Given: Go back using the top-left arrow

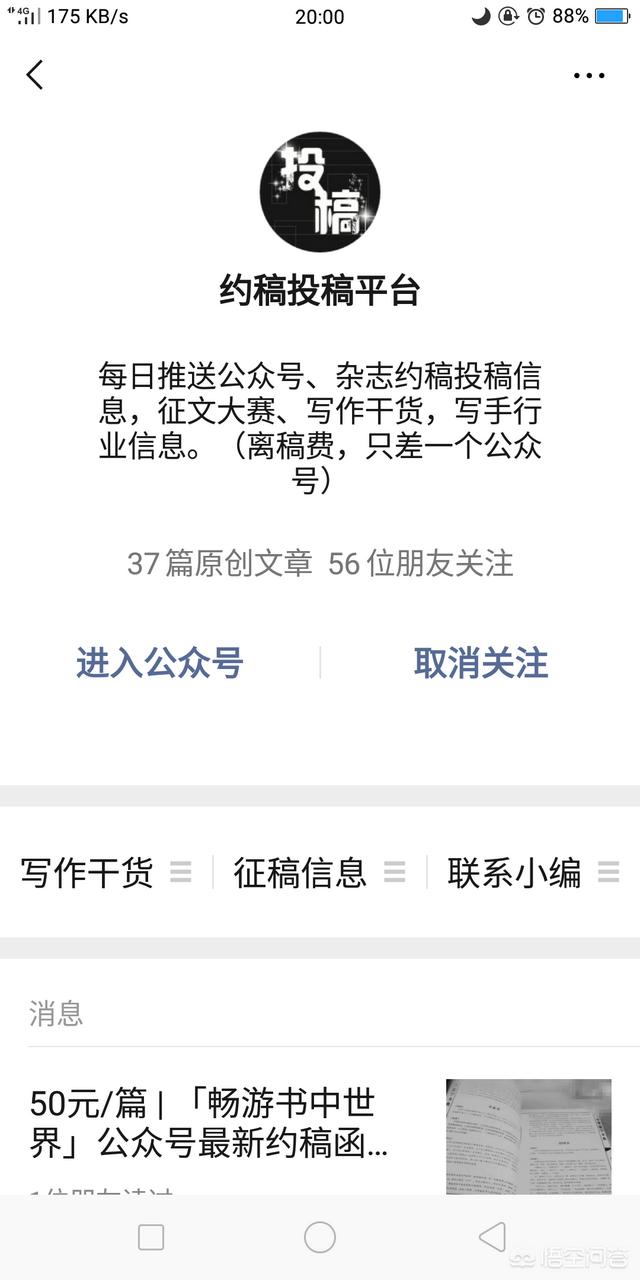Looking at the screenshot, I should pos(36,75).
